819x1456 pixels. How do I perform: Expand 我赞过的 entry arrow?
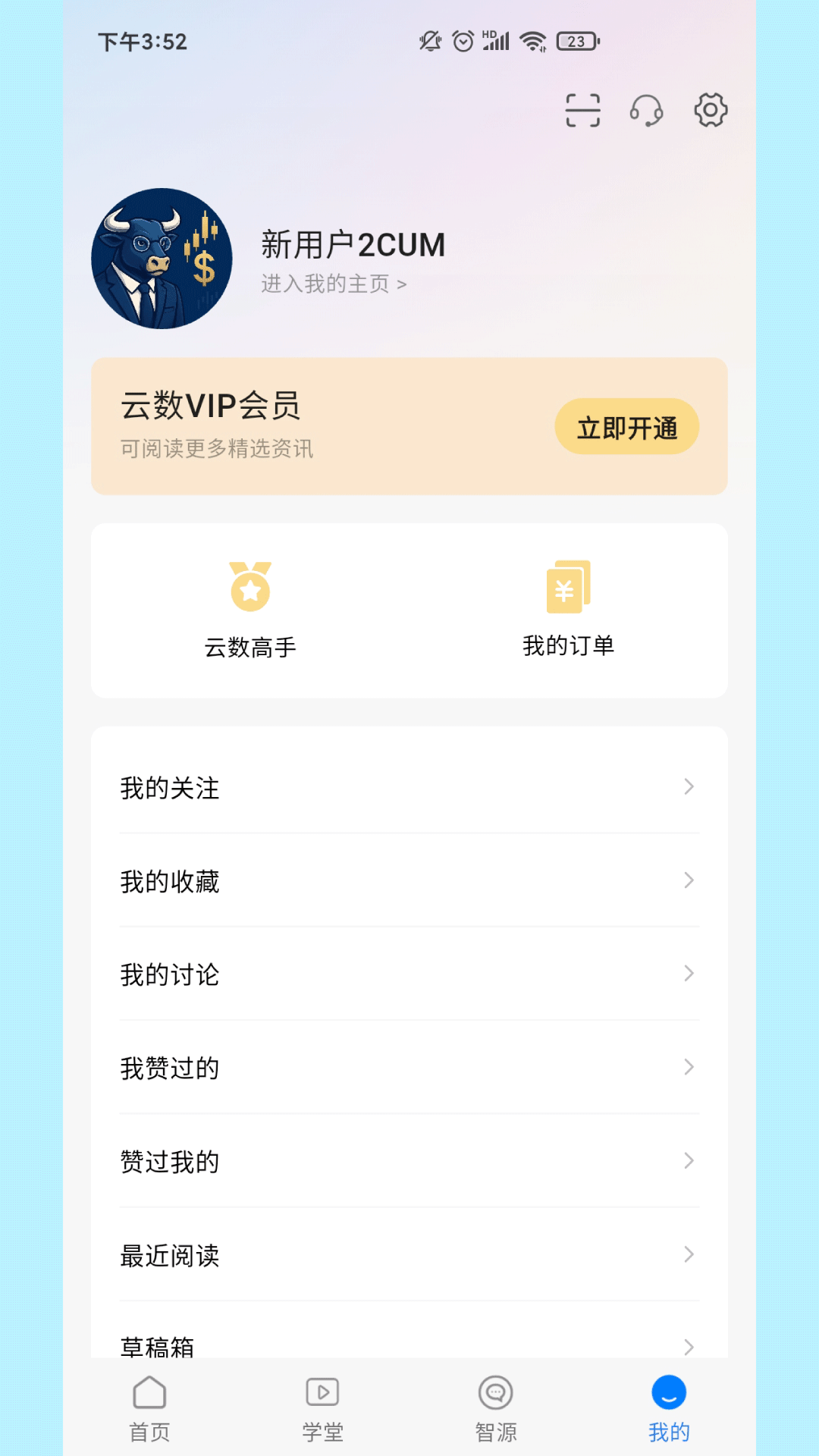(x=689, y=1067)
